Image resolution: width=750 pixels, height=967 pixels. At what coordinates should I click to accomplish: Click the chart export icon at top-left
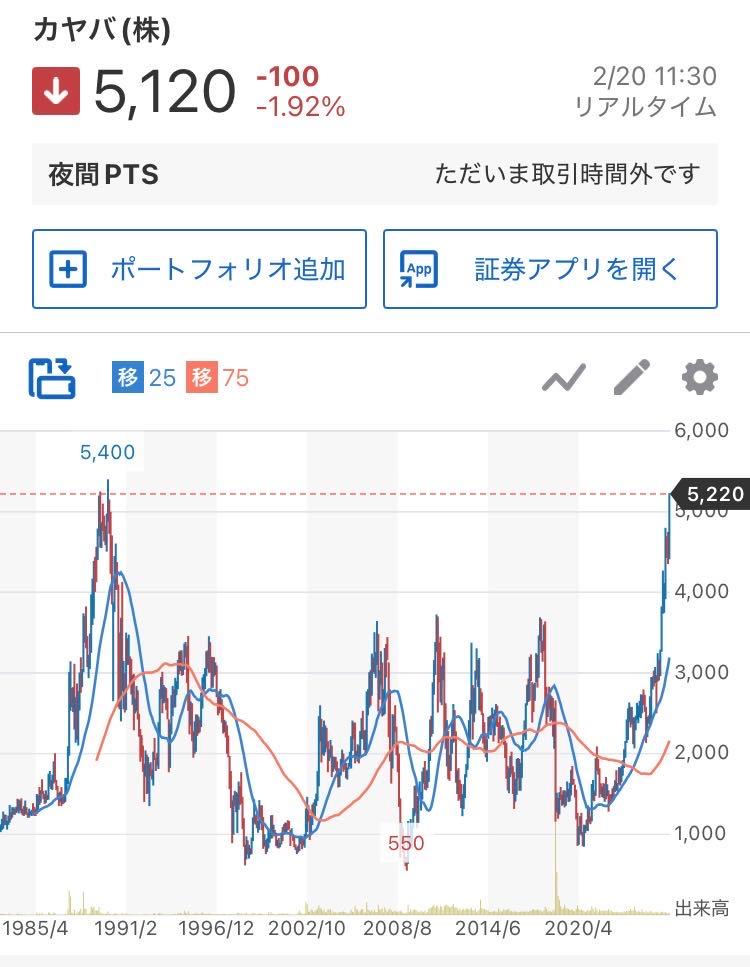pyautogui.click(x=51, y=376)
